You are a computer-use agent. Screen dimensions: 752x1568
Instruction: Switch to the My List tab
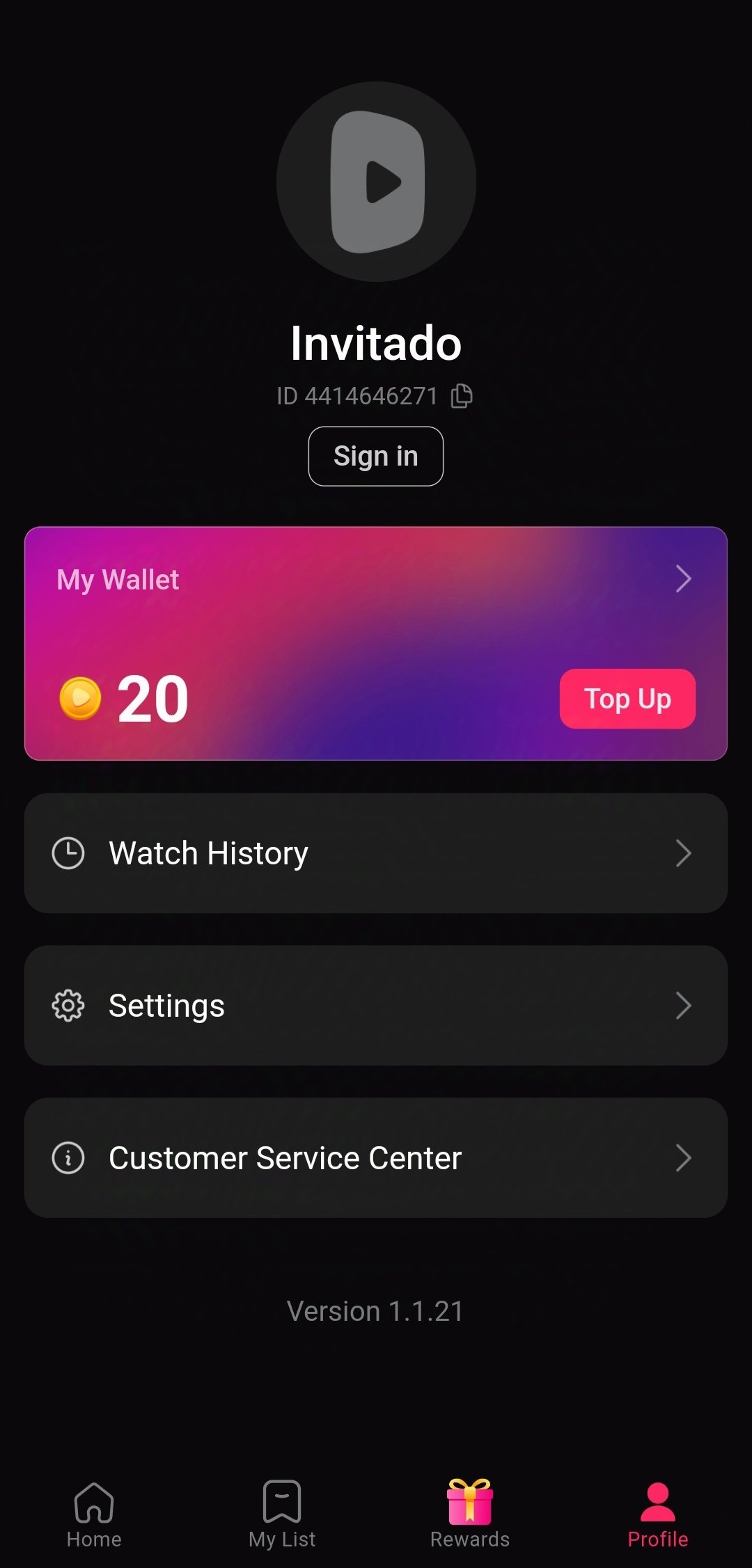pos(282,1513)
